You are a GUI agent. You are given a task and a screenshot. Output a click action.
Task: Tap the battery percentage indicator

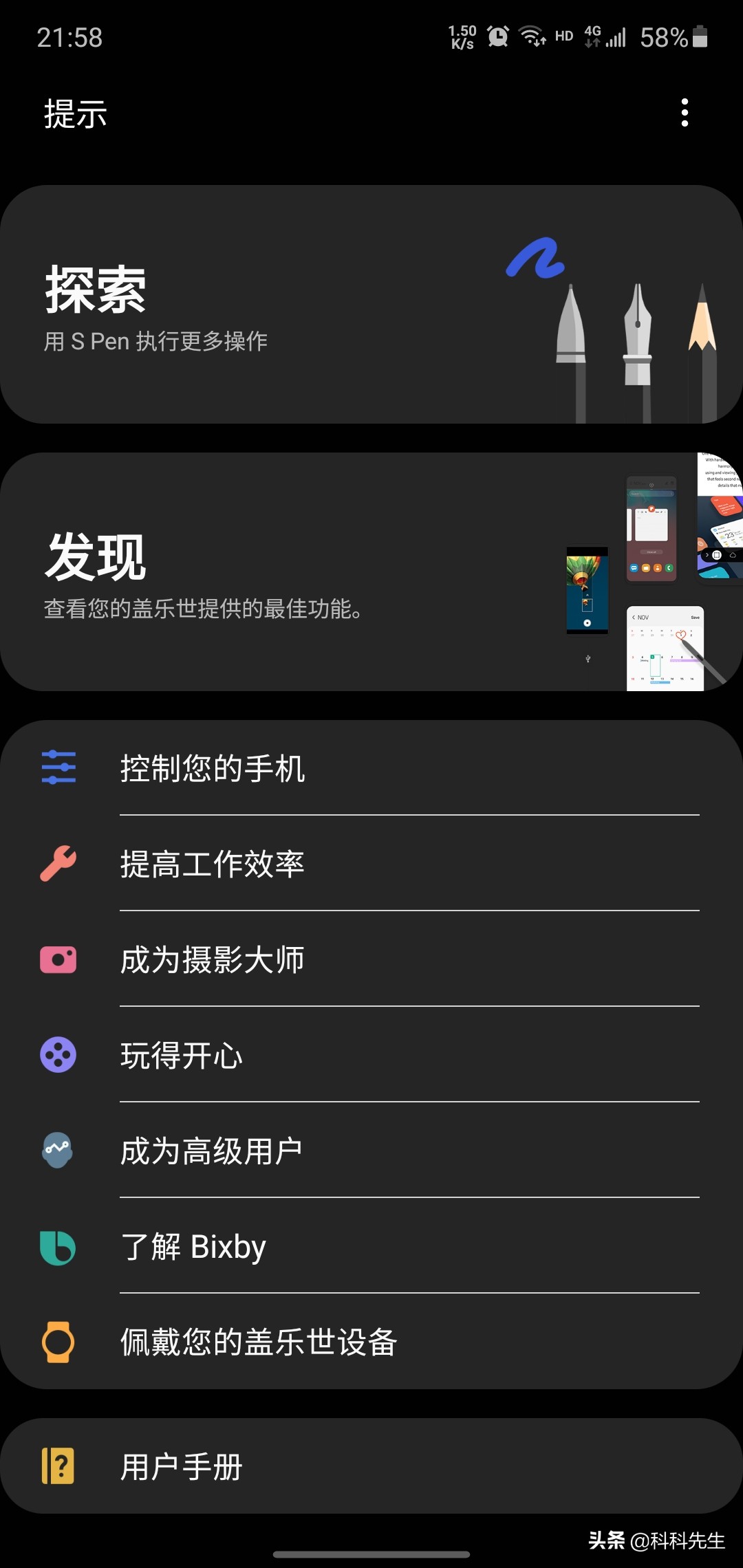663,38
